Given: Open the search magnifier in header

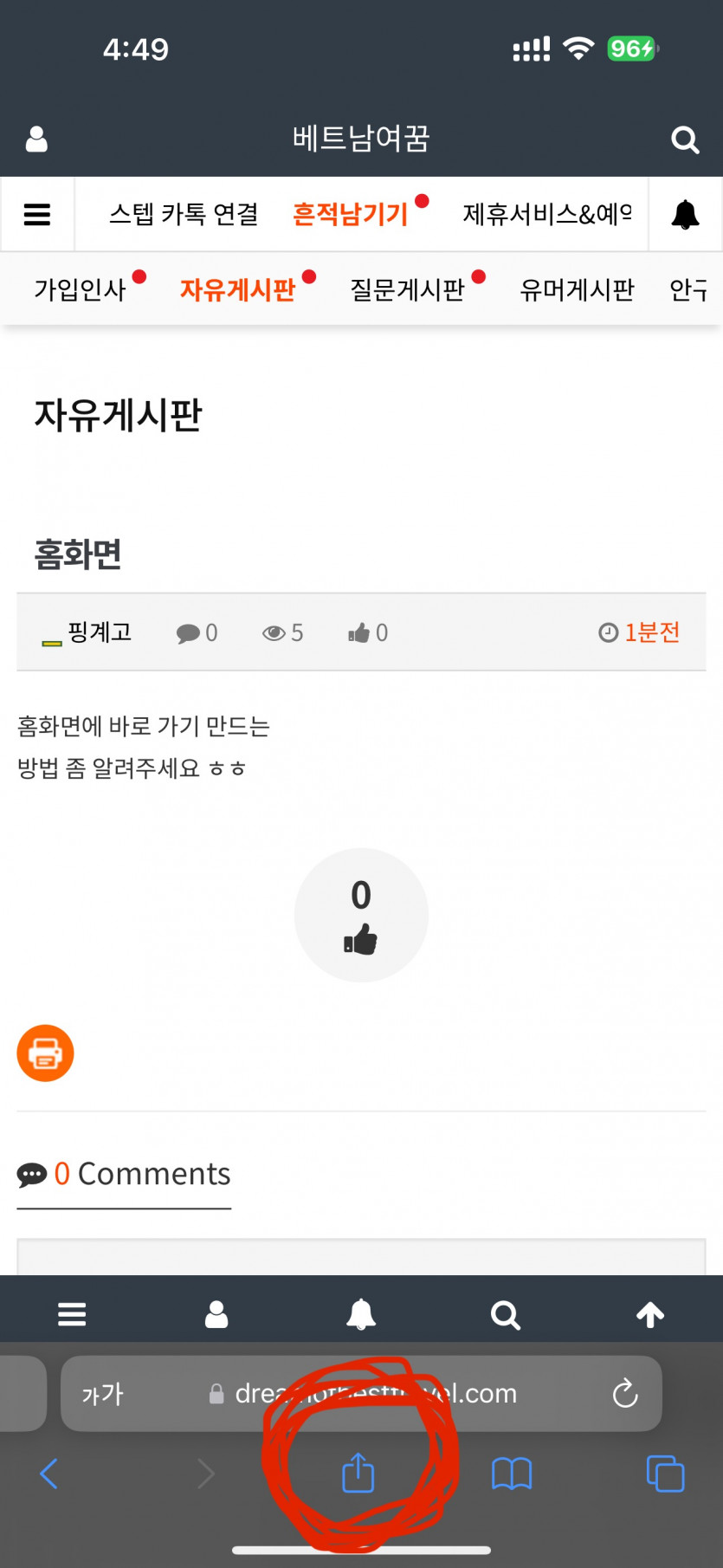Looking at the screenshot, I should [684, 139].
